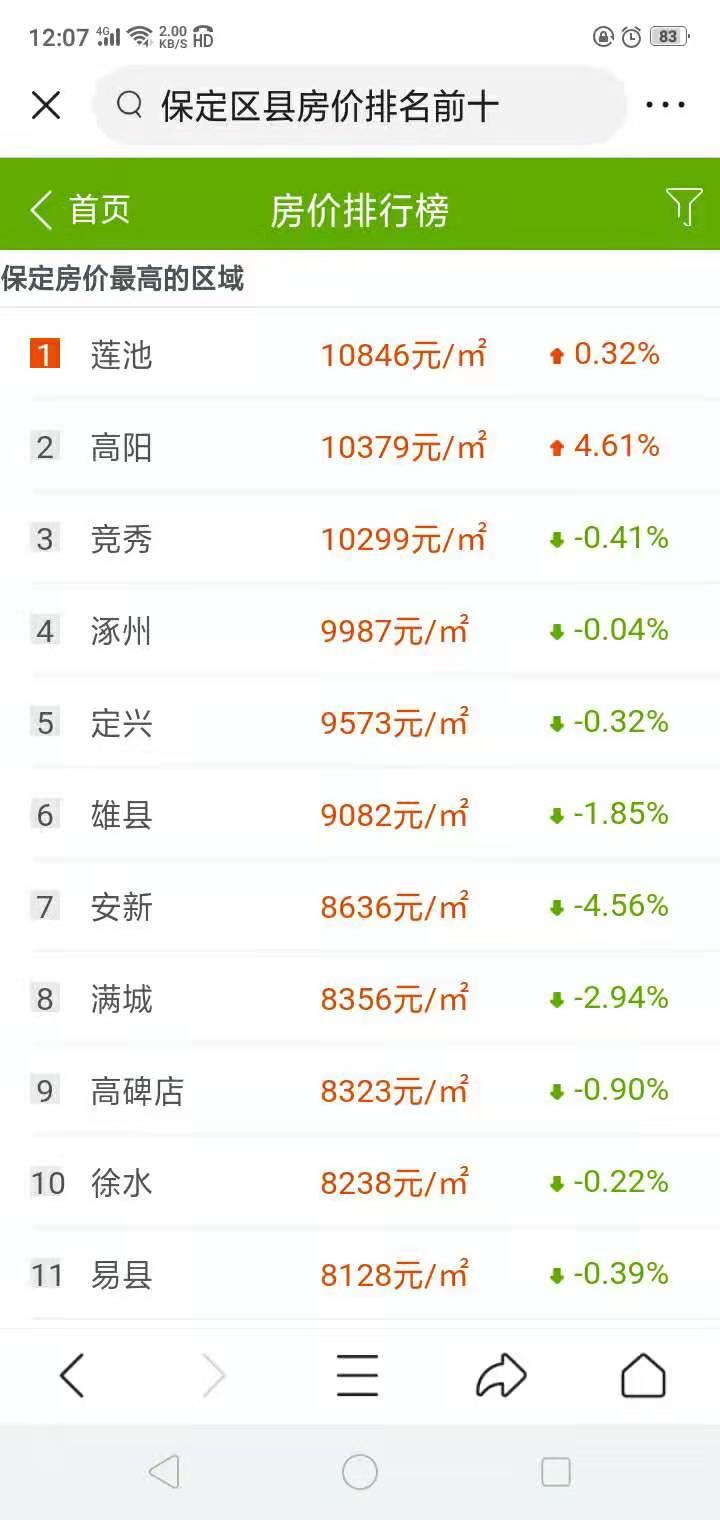This screenshot has width=720, height=1520.
Task: Open the browser's three-line menu
Action: (357, 1375)
